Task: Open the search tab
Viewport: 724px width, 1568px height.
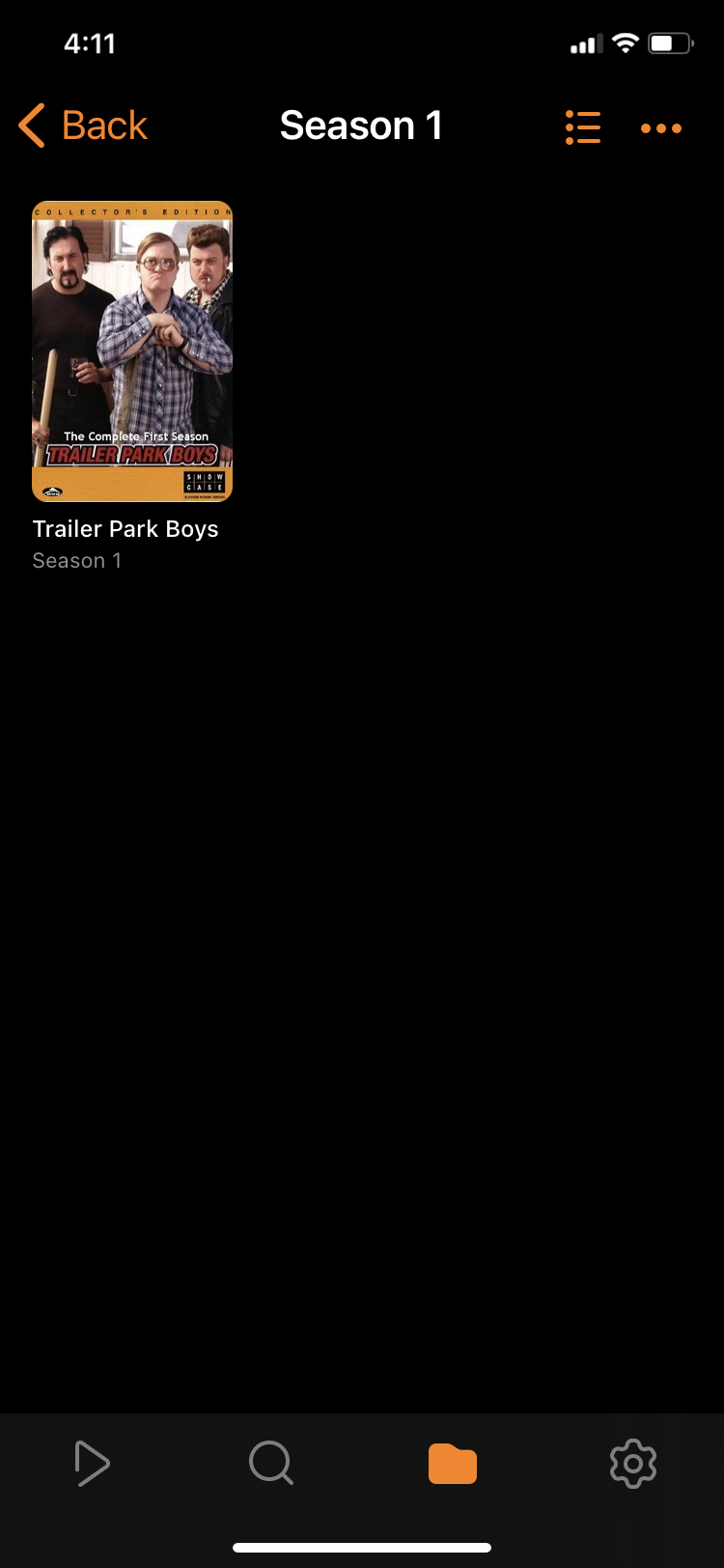Action: point(271,1464)
